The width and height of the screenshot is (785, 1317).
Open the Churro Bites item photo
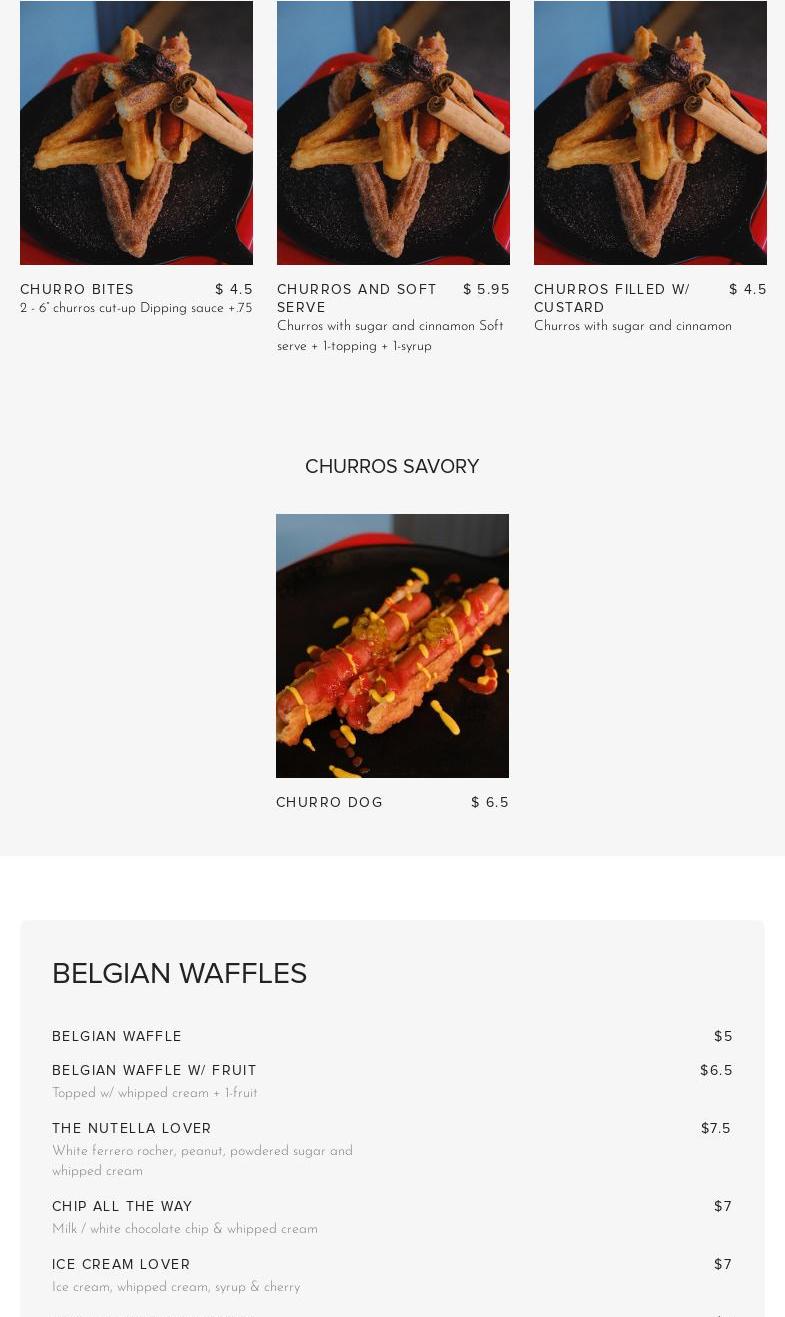pyautogui.click(x=136, y=132)
